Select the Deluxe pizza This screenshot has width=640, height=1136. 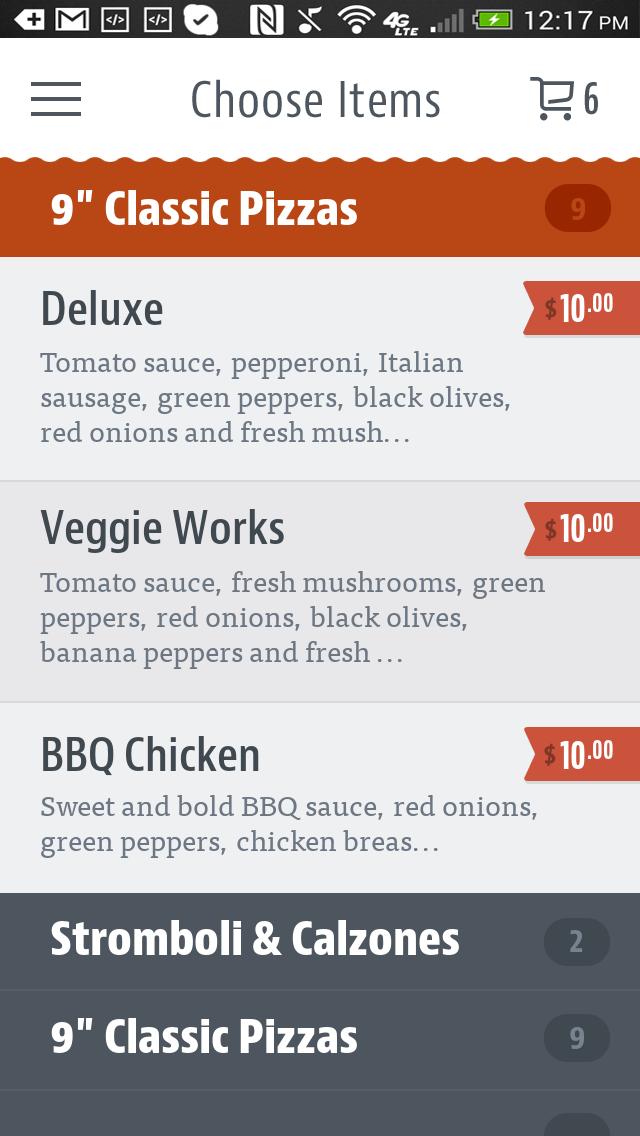280,368
